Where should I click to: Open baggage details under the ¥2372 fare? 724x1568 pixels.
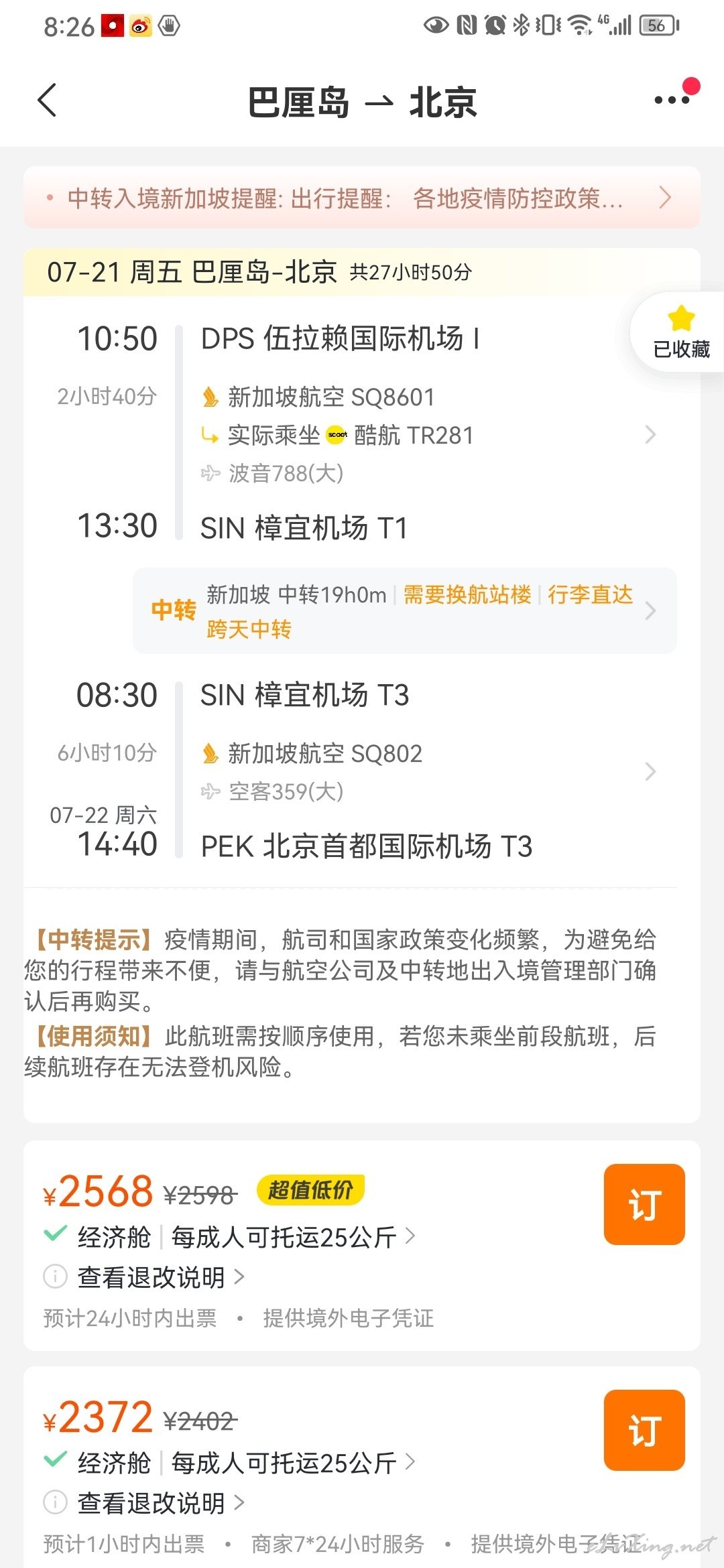point(294,1463)
